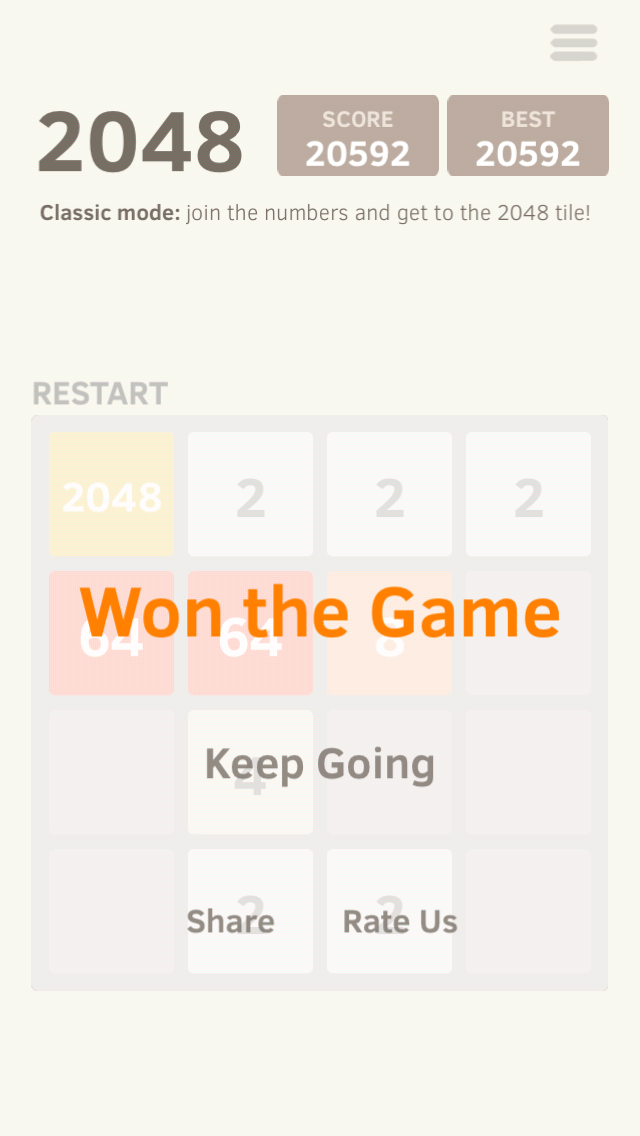
Task: Share your winning score
Action: (230, 922)
